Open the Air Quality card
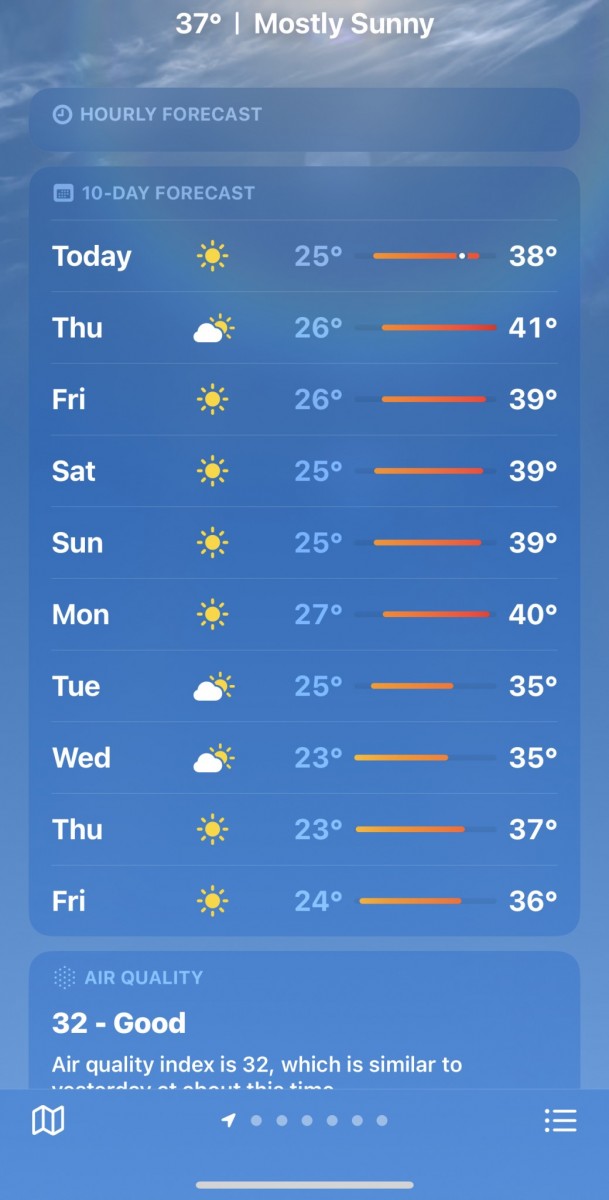The image size is (609, 1200). pos(304,1020)
